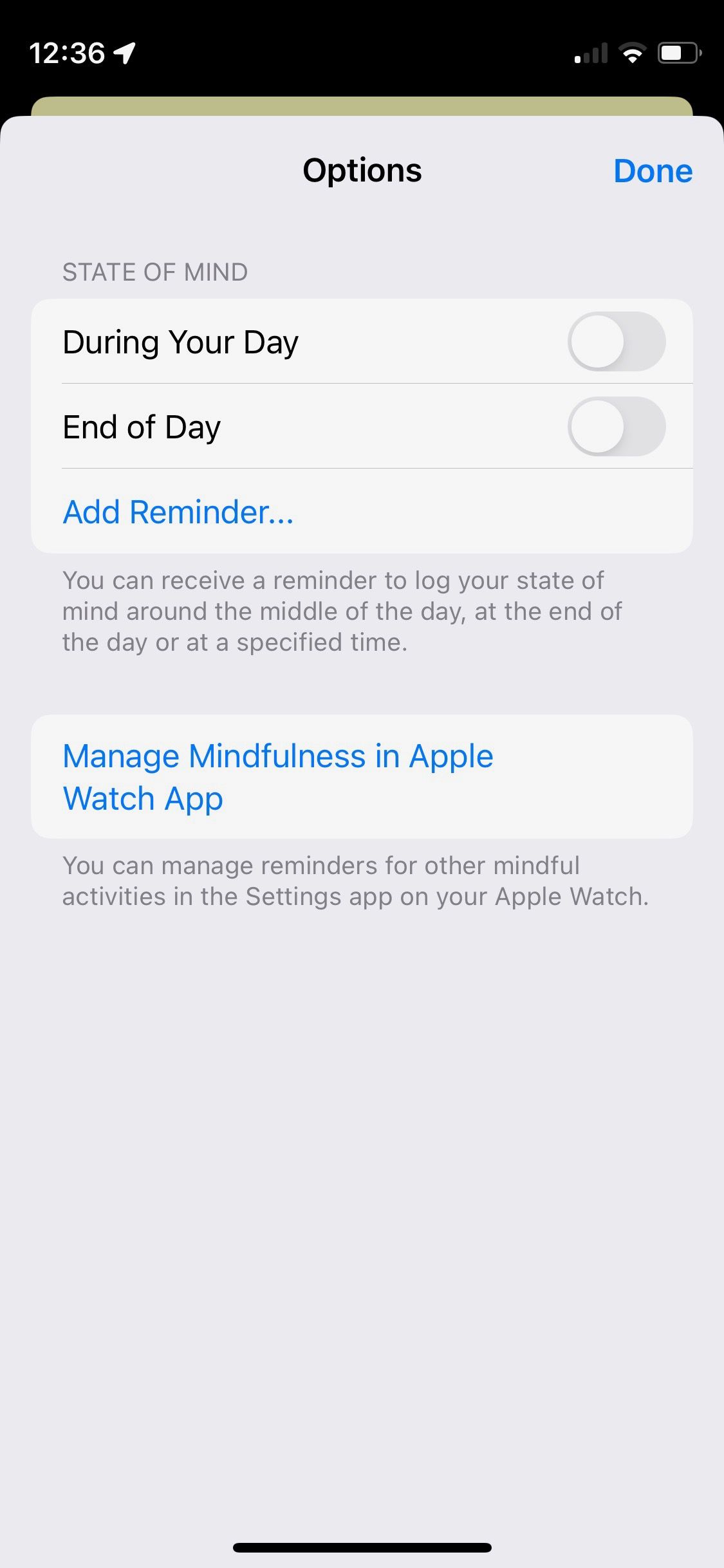
Task: Turn on End of Day reminder
Action: [616, 427]
